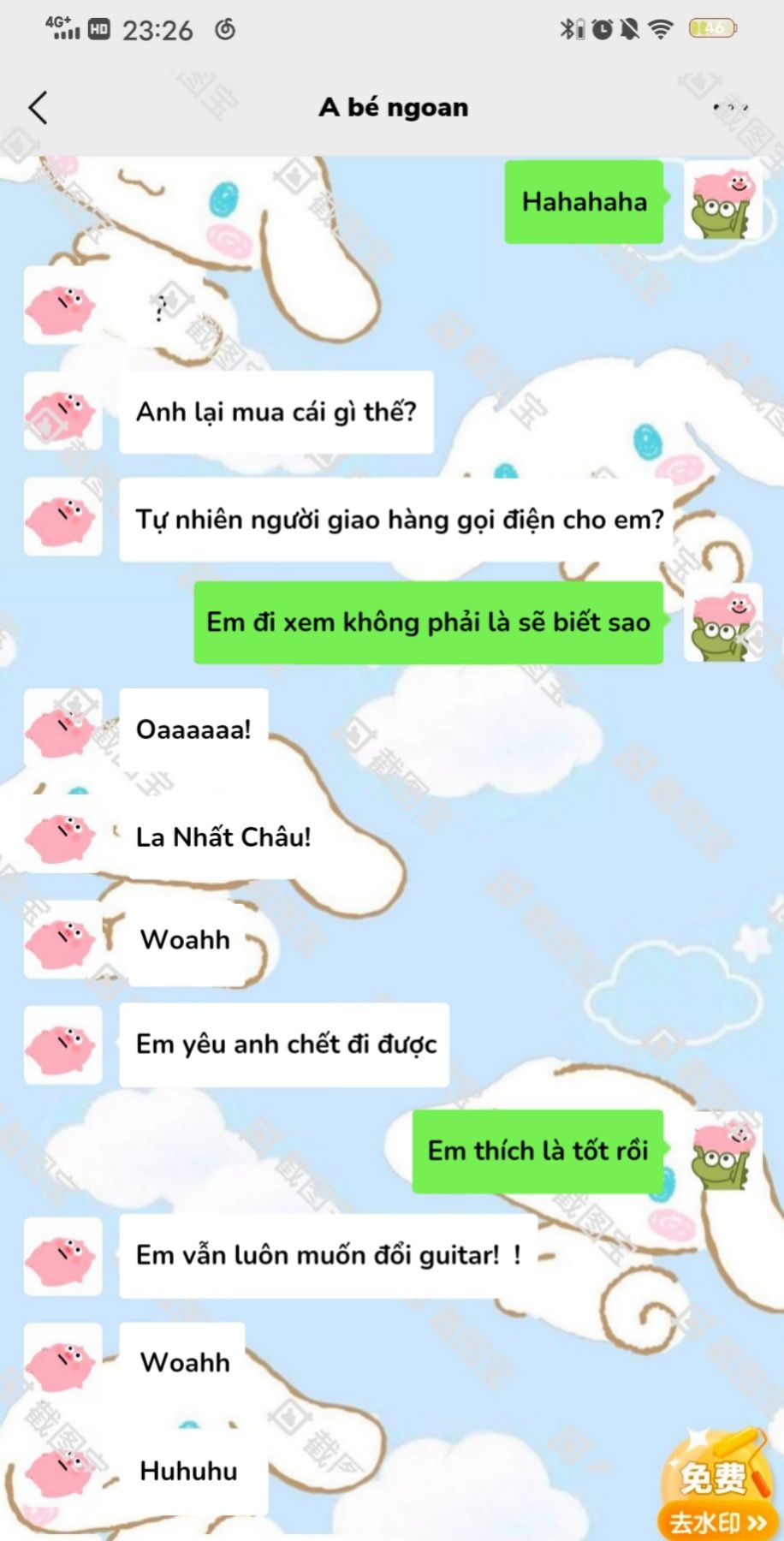Open the chat's overflow menu
This screenshot has height=1541, width=784.
click(729, 108)
